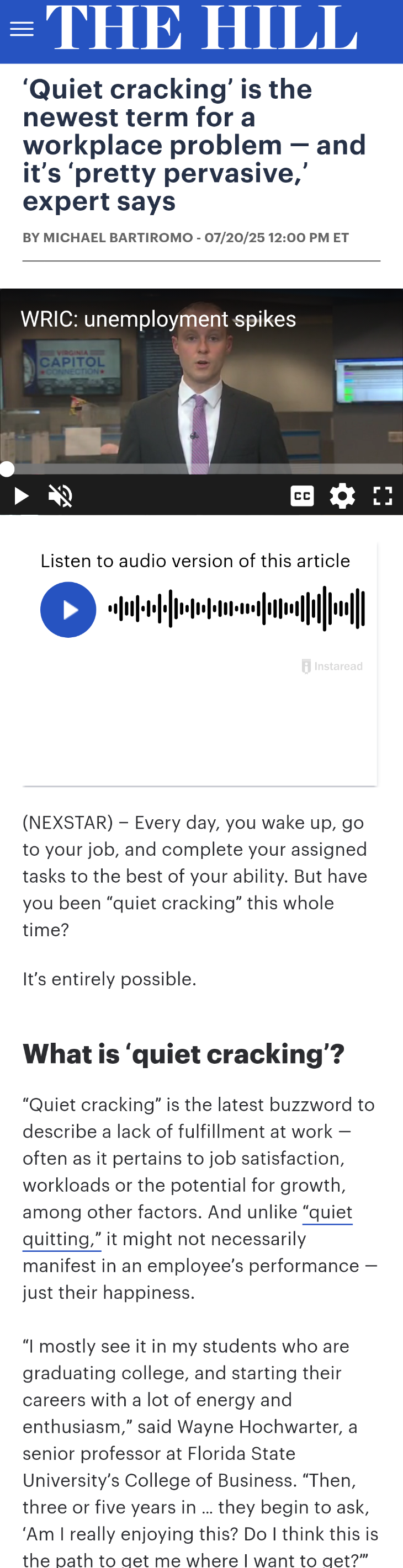Play the audio version of article
This screenshot has width=403, height=1568.
(68, 610)
